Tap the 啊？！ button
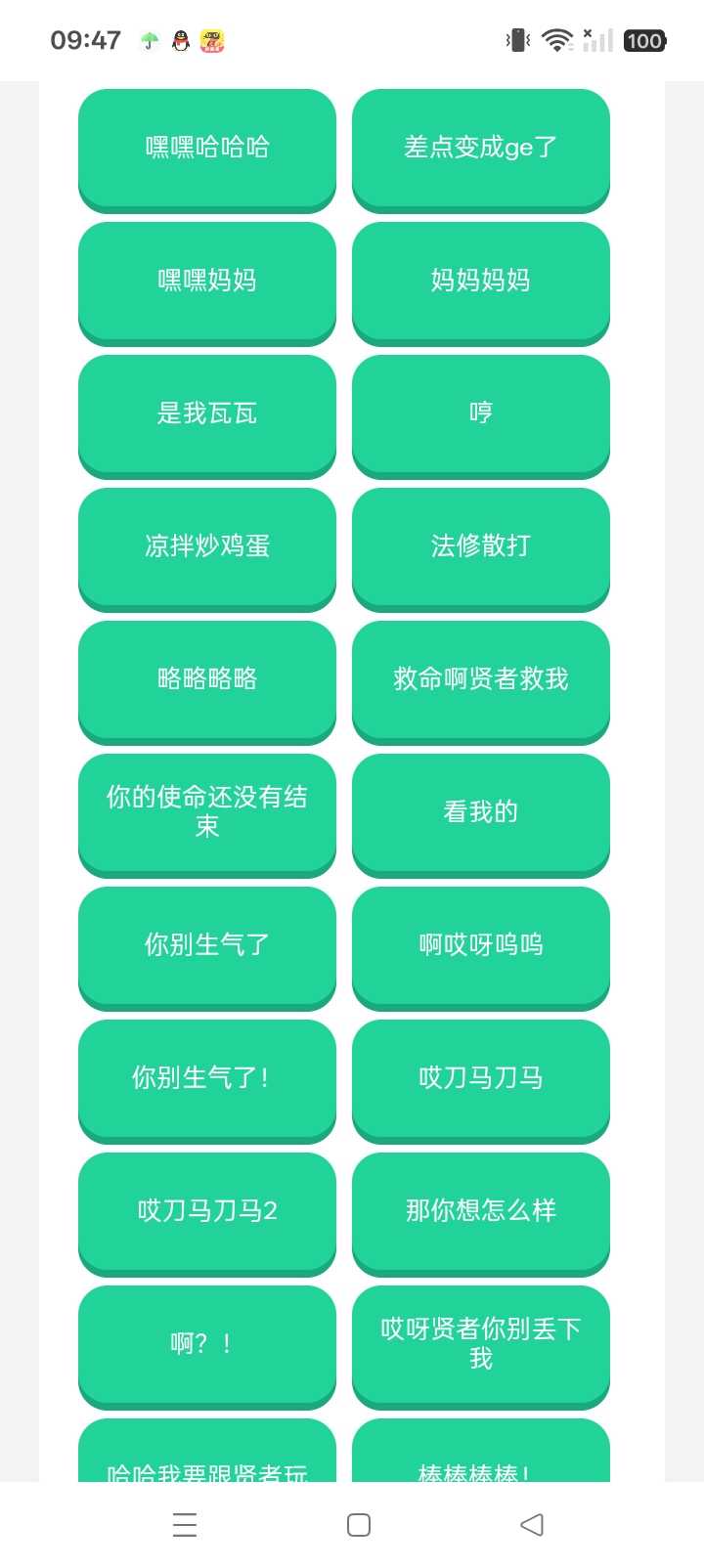 pos(207,1344)
